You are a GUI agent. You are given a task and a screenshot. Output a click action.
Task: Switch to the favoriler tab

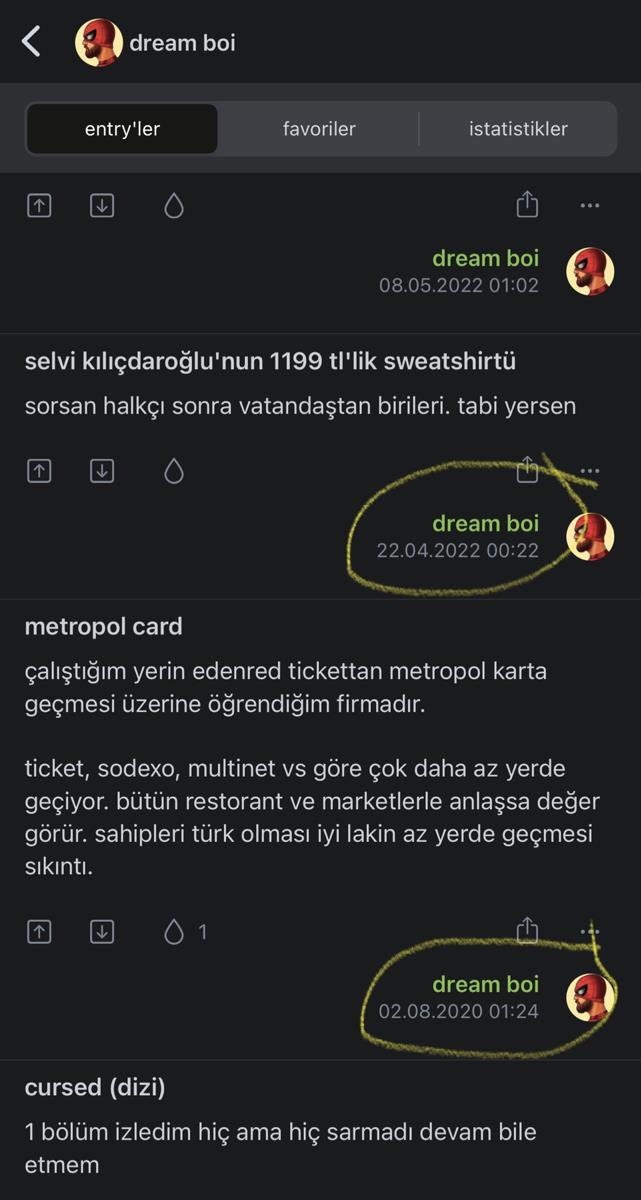pyautogui.click(x=319, y=129)
